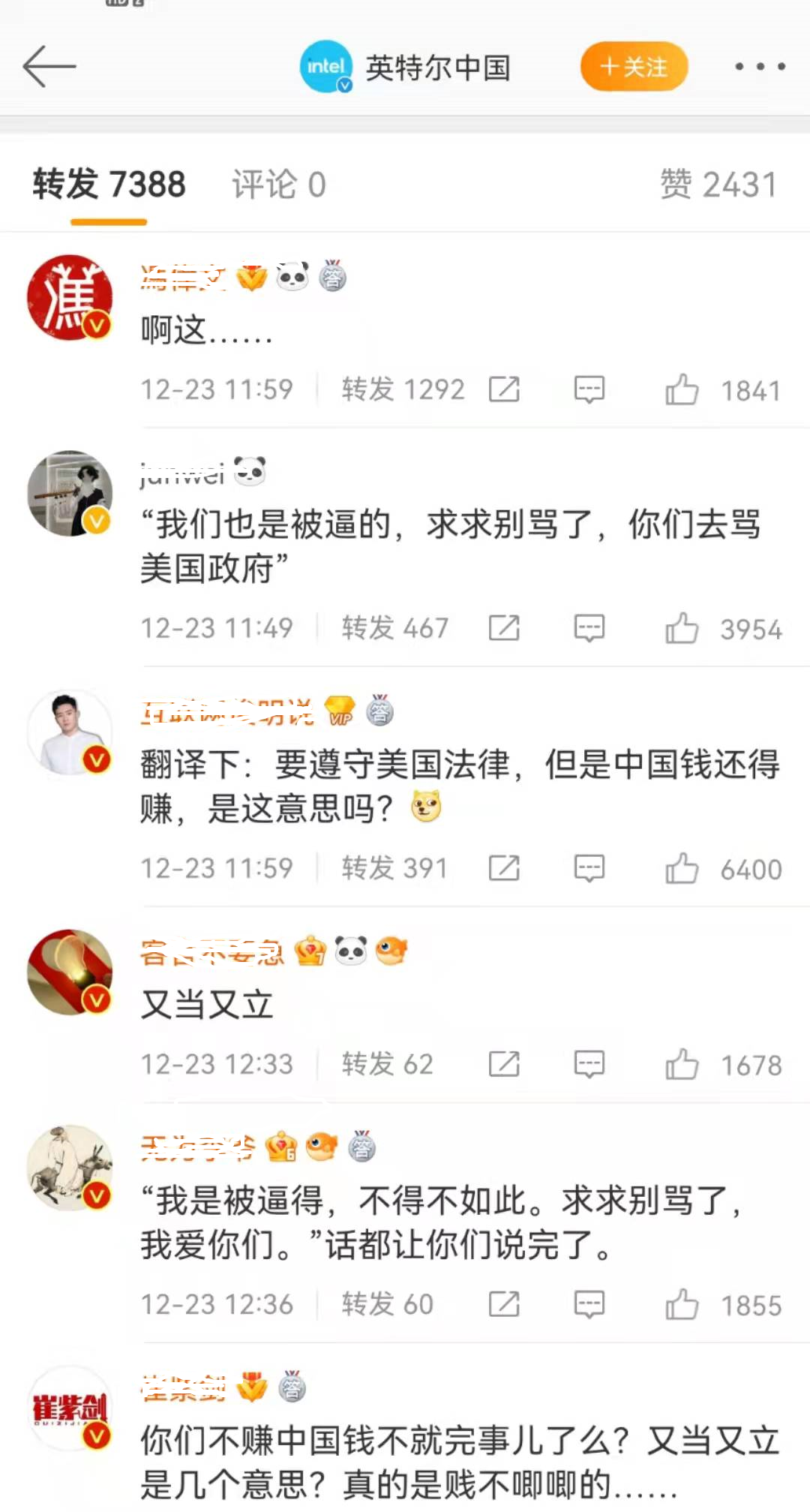This screenshot has width=810, height=1512.
Task: Switch to the 赞 2431 tab
Action: click(718, 185)
